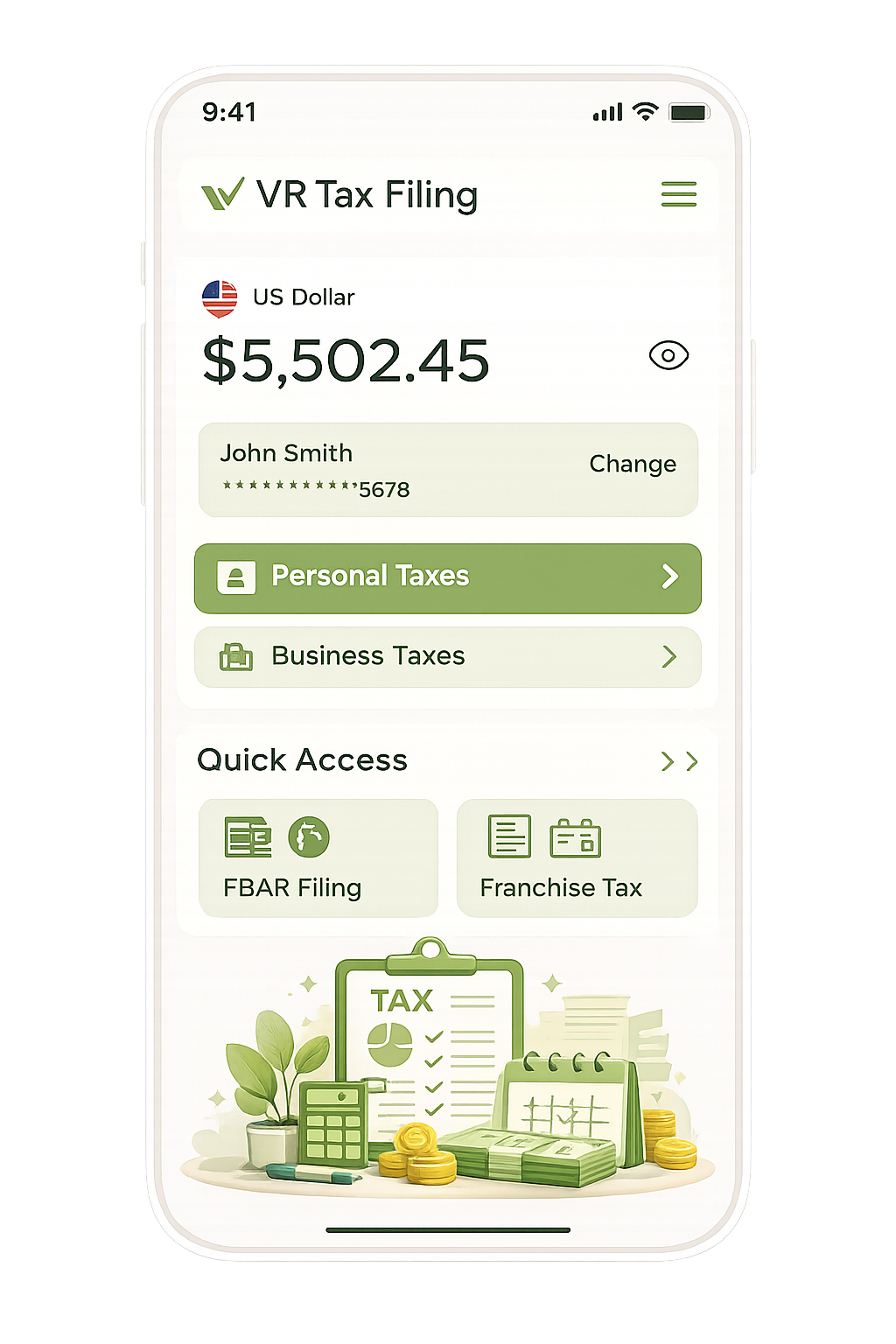Image resolution: width=896 pixels, height=1344 pixels.
Task: Open the Franchise Tax card
Action: coord(577,858)
